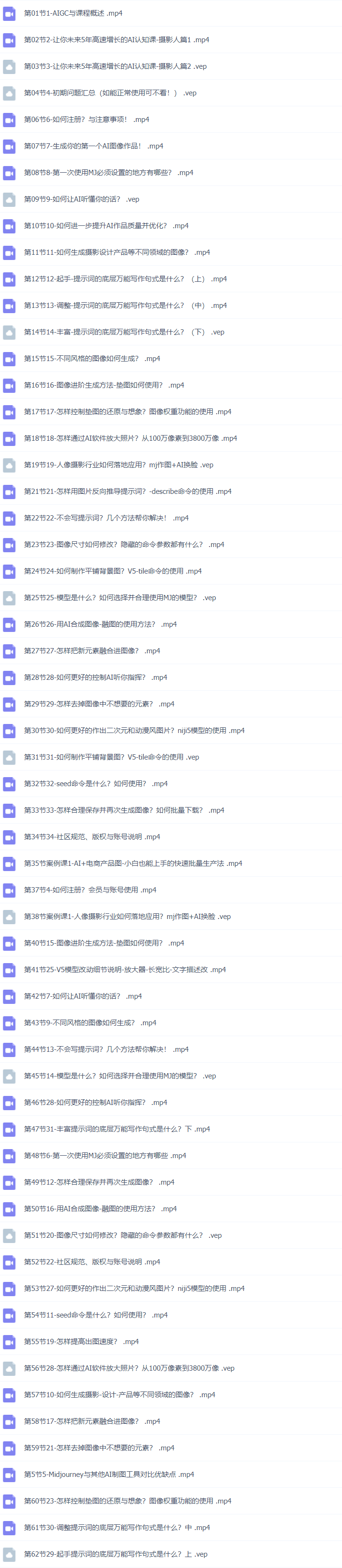
Task: Open 第62节29-起手提示词 上 .vep file
Action: click(115, 1554)
